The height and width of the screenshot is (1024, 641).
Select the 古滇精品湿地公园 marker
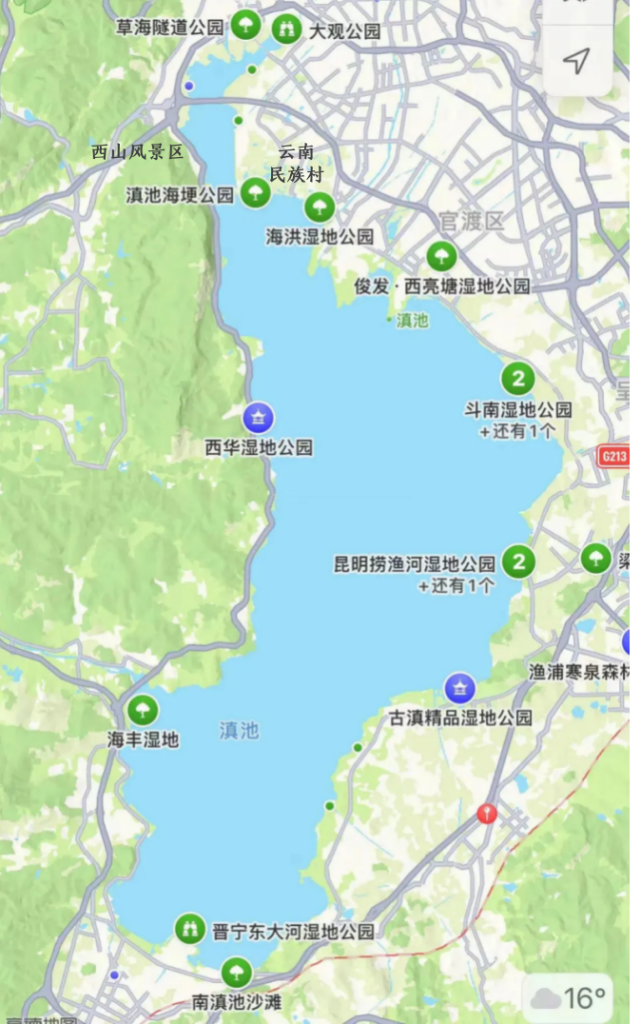coord(460,688)
